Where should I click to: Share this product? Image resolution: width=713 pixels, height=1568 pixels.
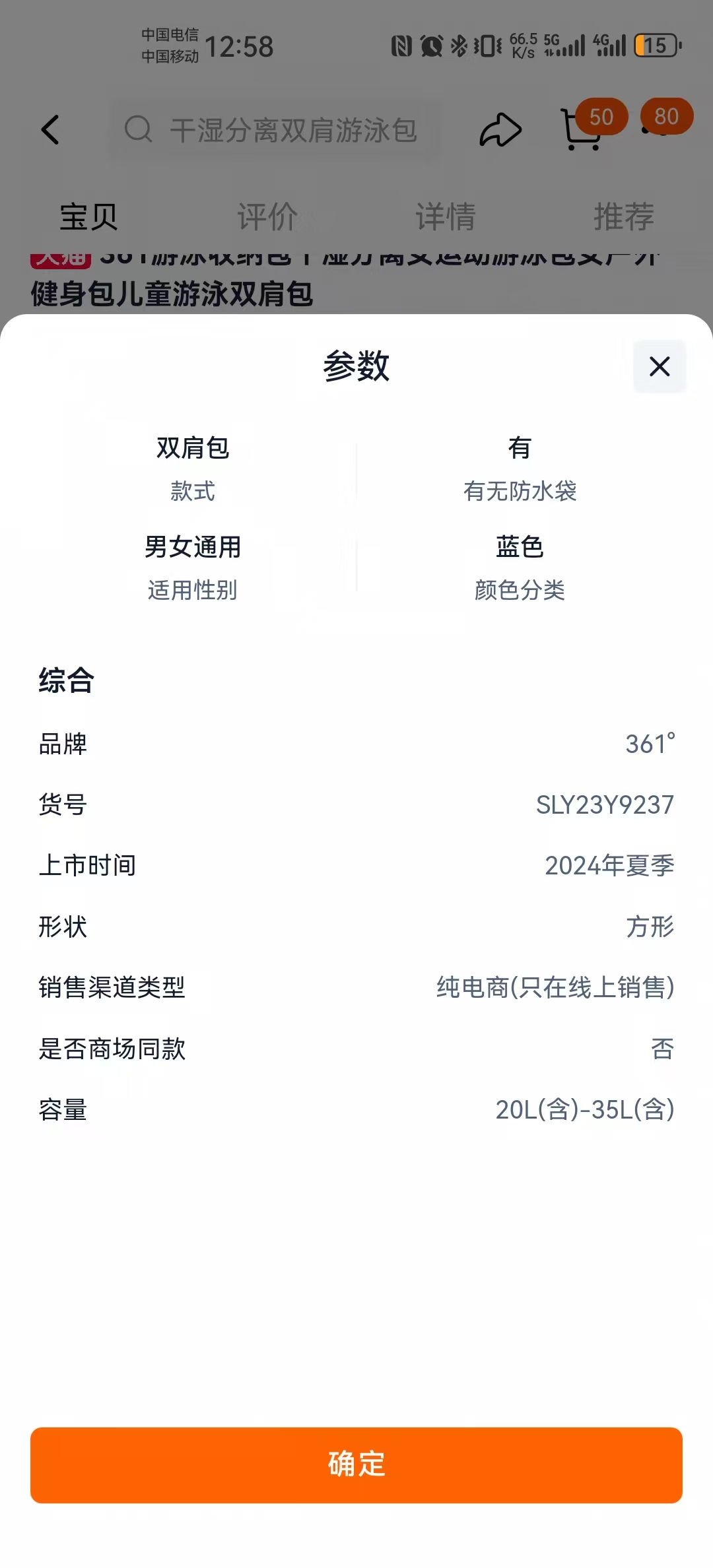click(x=500, y=129)
